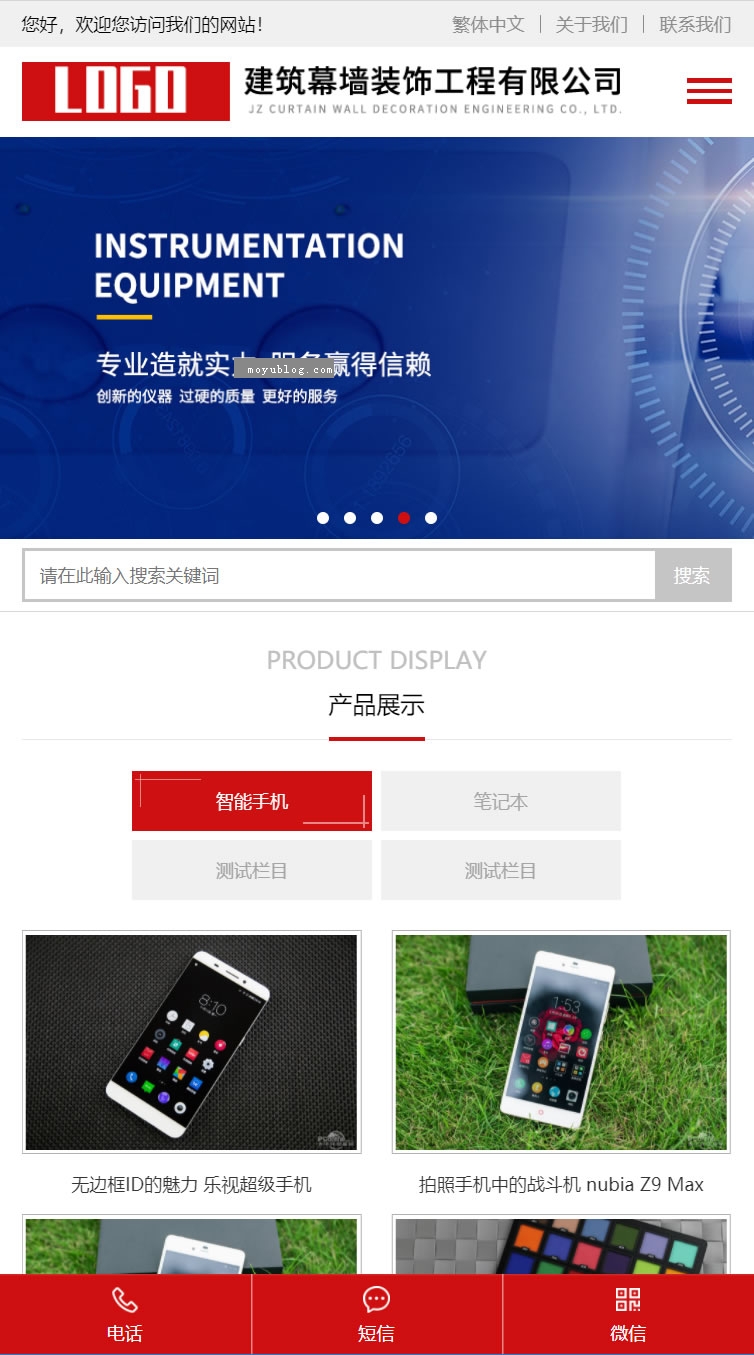Viewport: 754px width, 1355px height.
Task: Tap the Instrumentation Equipment banner
Action: point(377,338)
